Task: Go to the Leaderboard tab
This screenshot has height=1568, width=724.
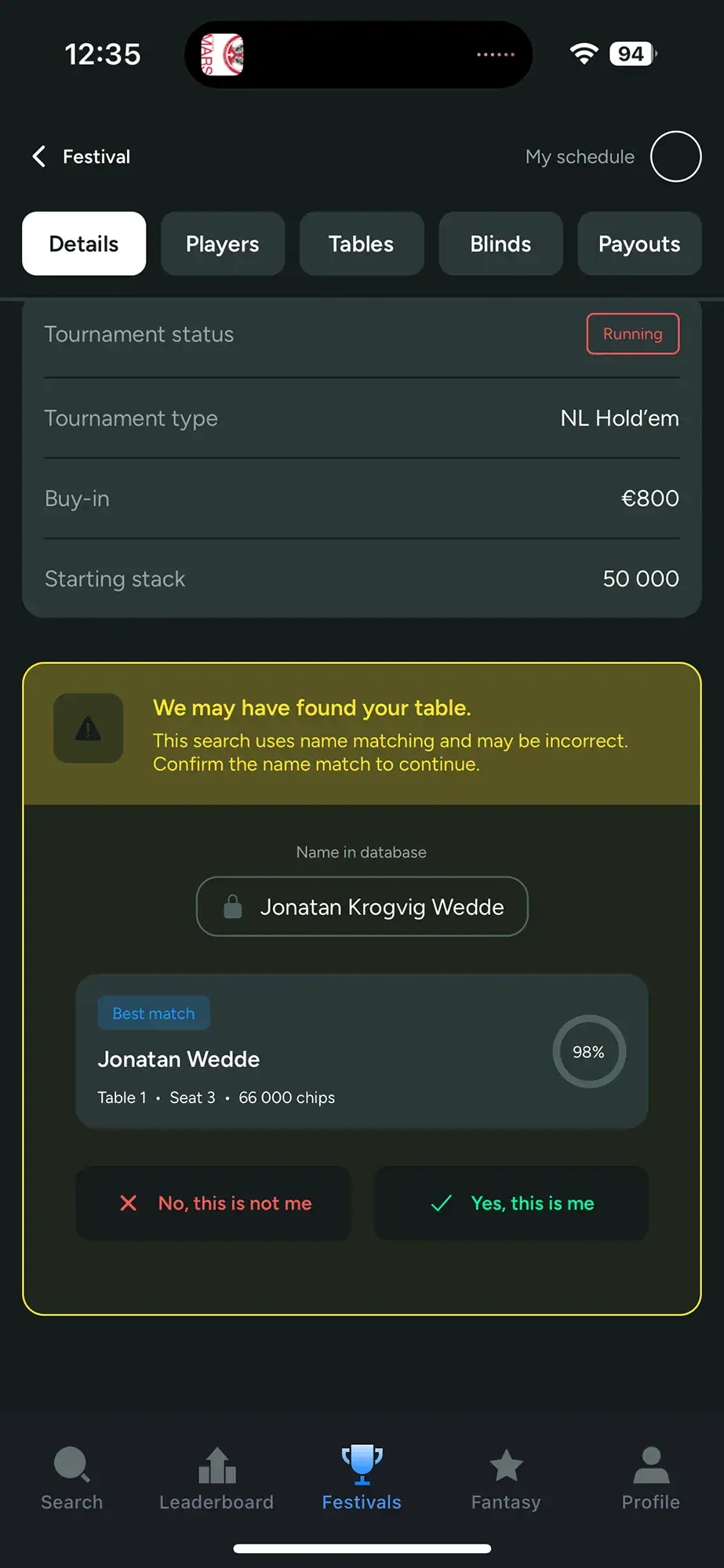Action: (x=216, y=1479)
